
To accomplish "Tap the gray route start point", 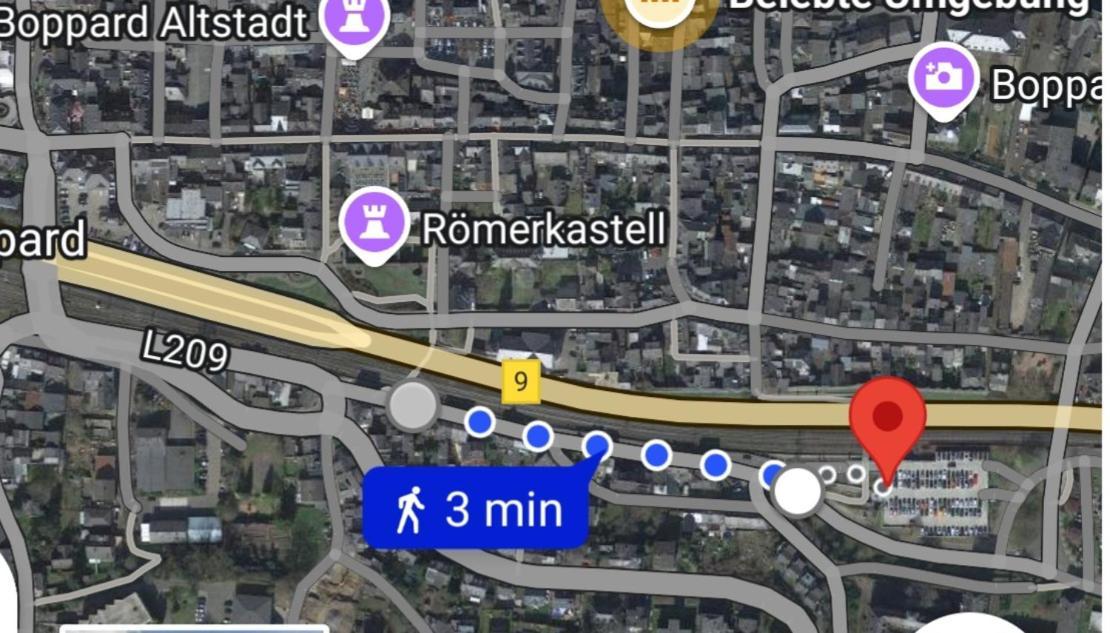I will 412,406.
